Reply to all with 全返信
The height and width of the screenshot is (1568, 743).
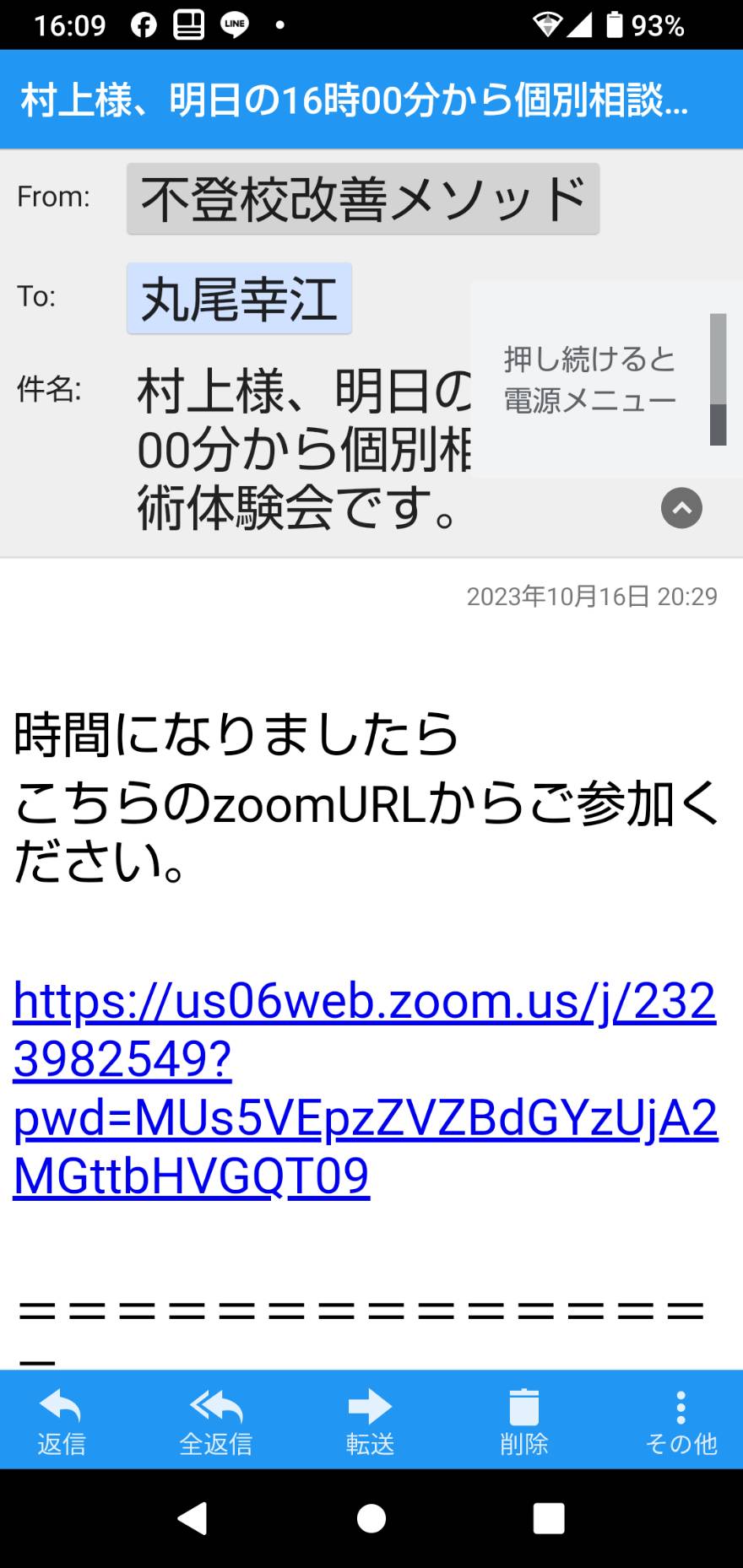pyautogui.click(x=215, y=1422)
